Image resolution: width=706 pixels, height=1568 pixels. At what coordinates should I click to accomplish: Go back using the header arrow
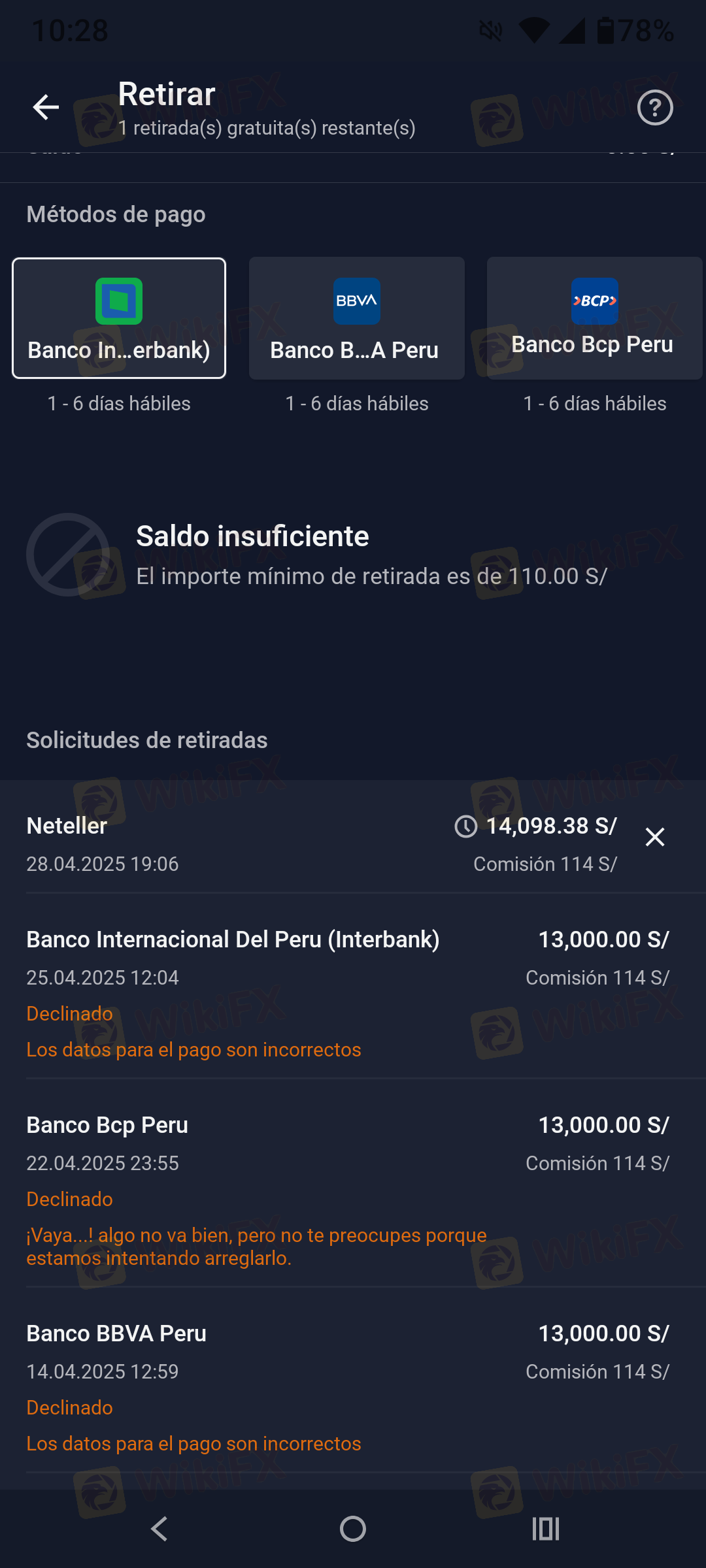(x=46, y=107)
